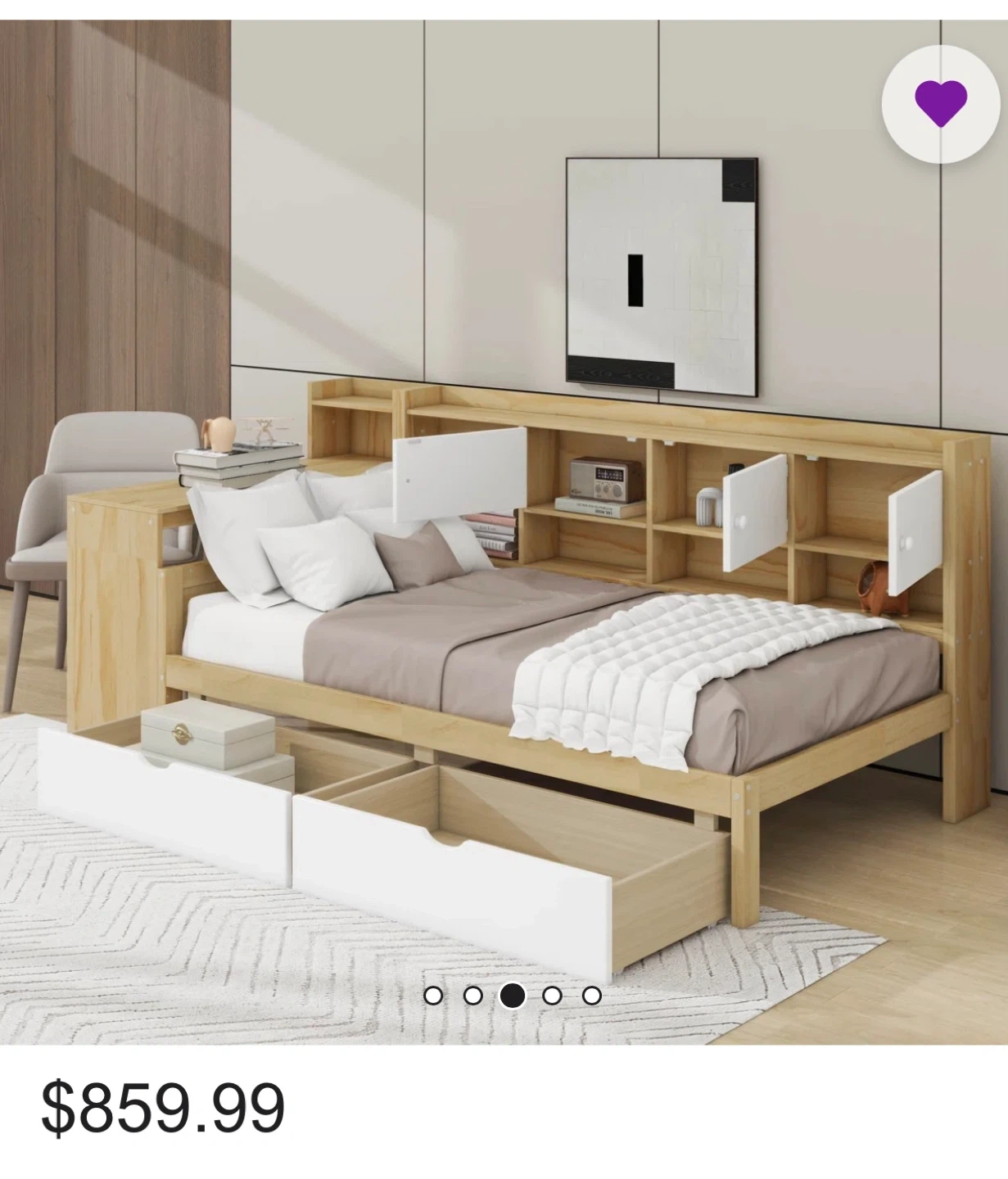Jump to the first image dot

point(433,996)
